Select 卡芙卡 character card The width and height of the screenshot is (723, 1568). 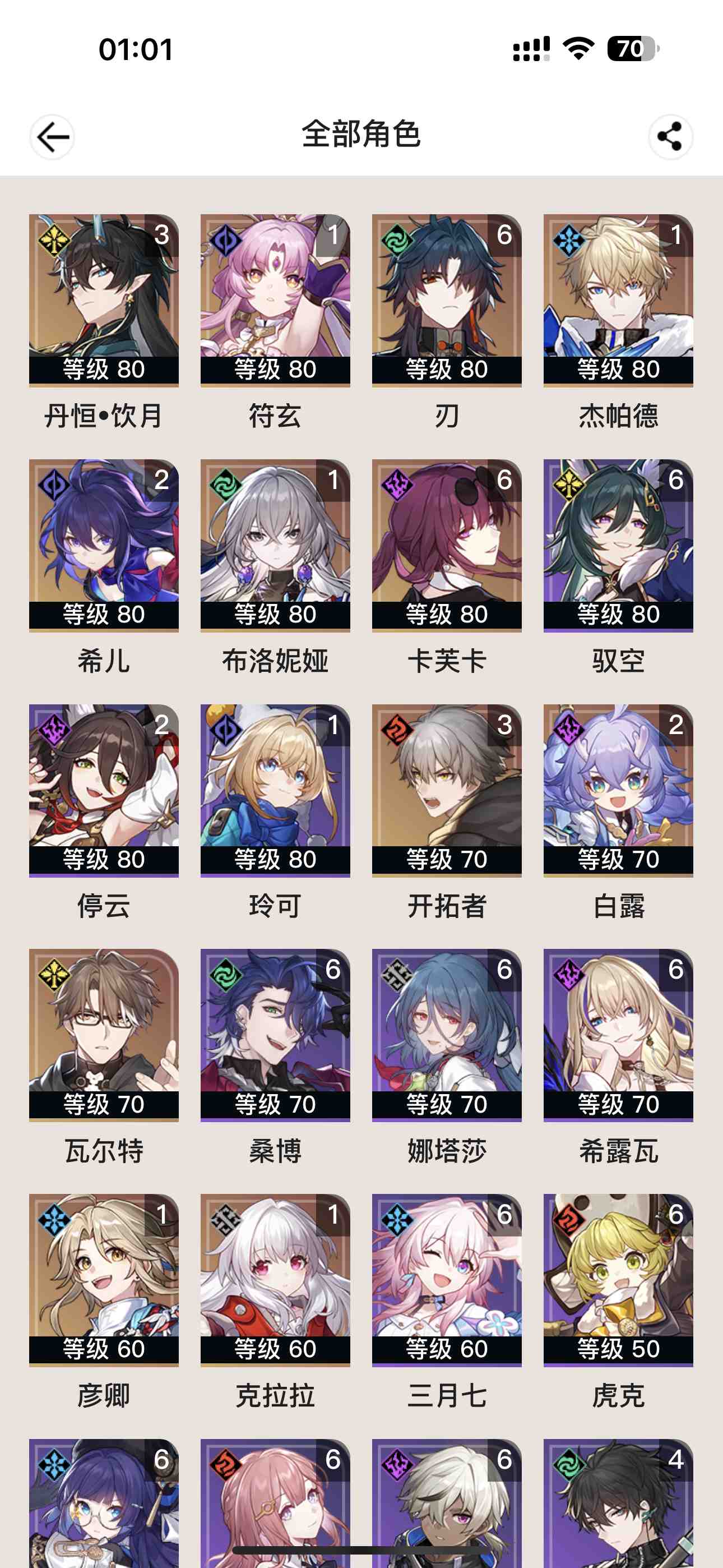(447, 546)
